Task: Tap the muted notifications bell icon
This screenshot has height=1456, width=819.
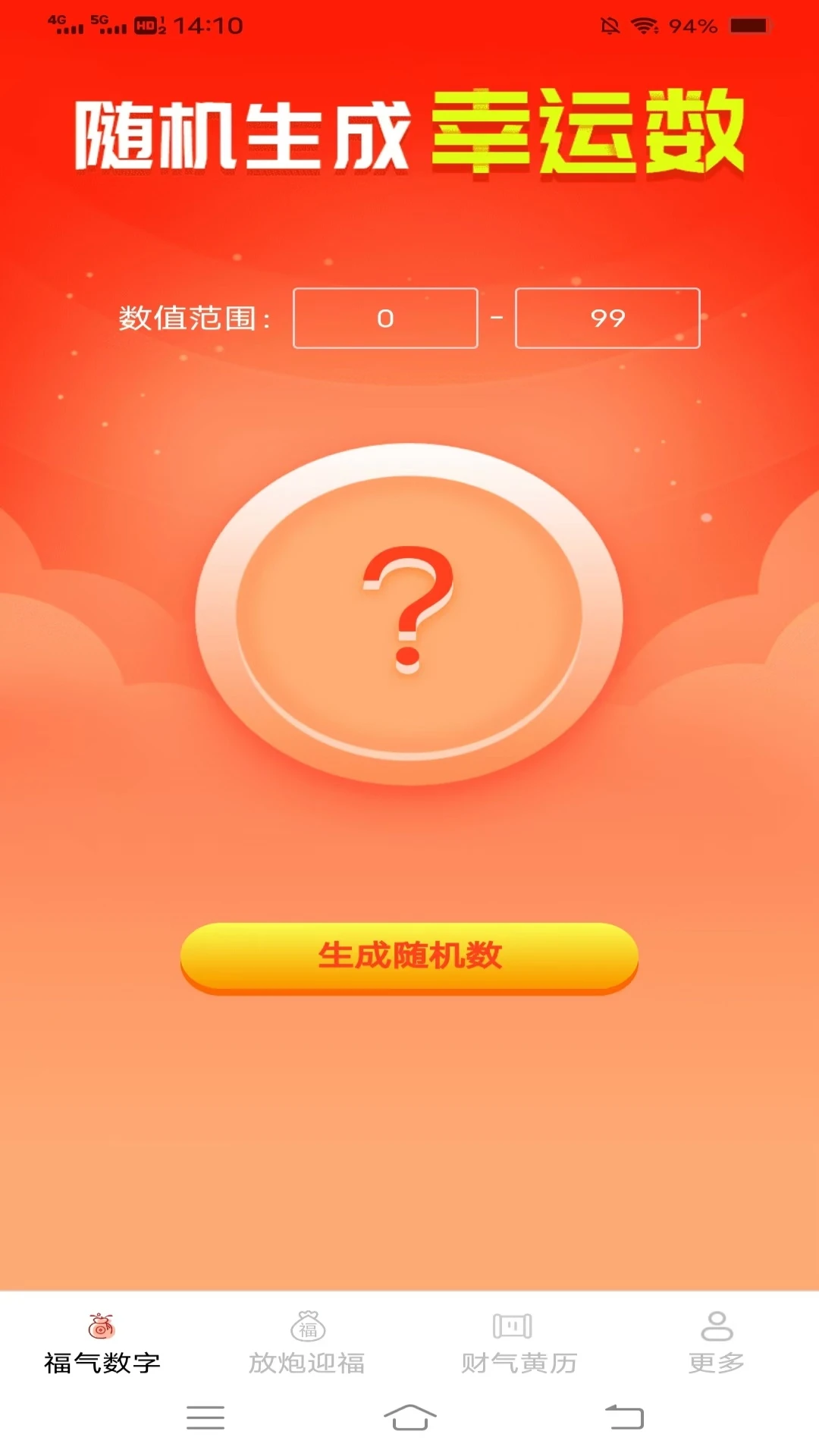Action: pos(610,25)
